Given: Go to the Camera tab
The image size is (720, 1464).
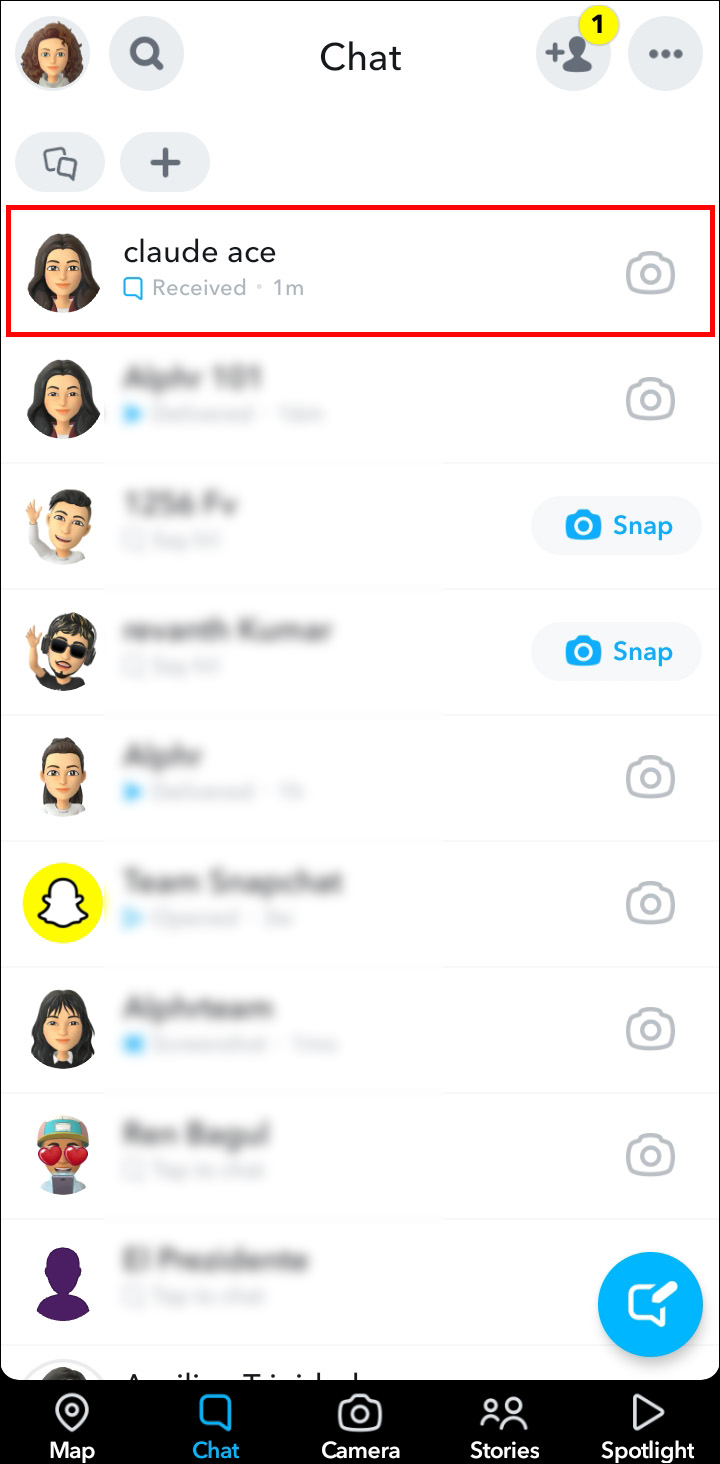Looking at the screenshot, I should [360, 1427].
